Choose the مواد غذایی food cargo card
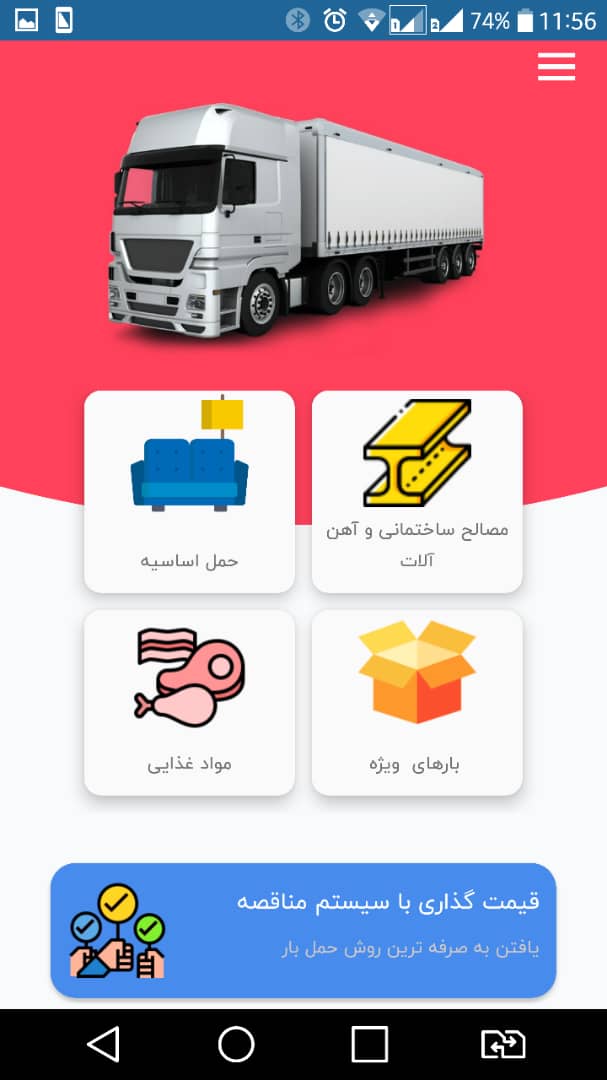 point(189,702)
